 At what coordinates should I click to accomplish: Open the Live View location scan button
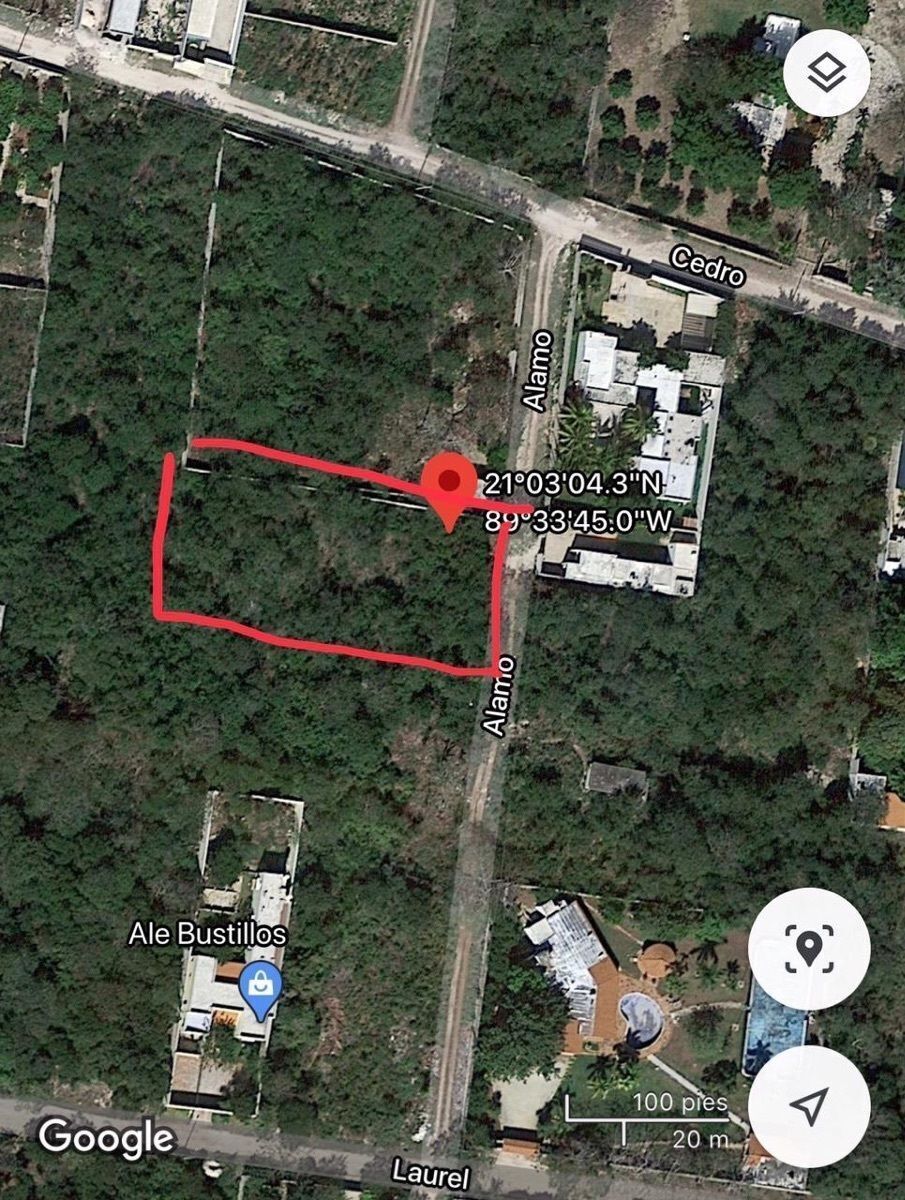click(809, 948)
